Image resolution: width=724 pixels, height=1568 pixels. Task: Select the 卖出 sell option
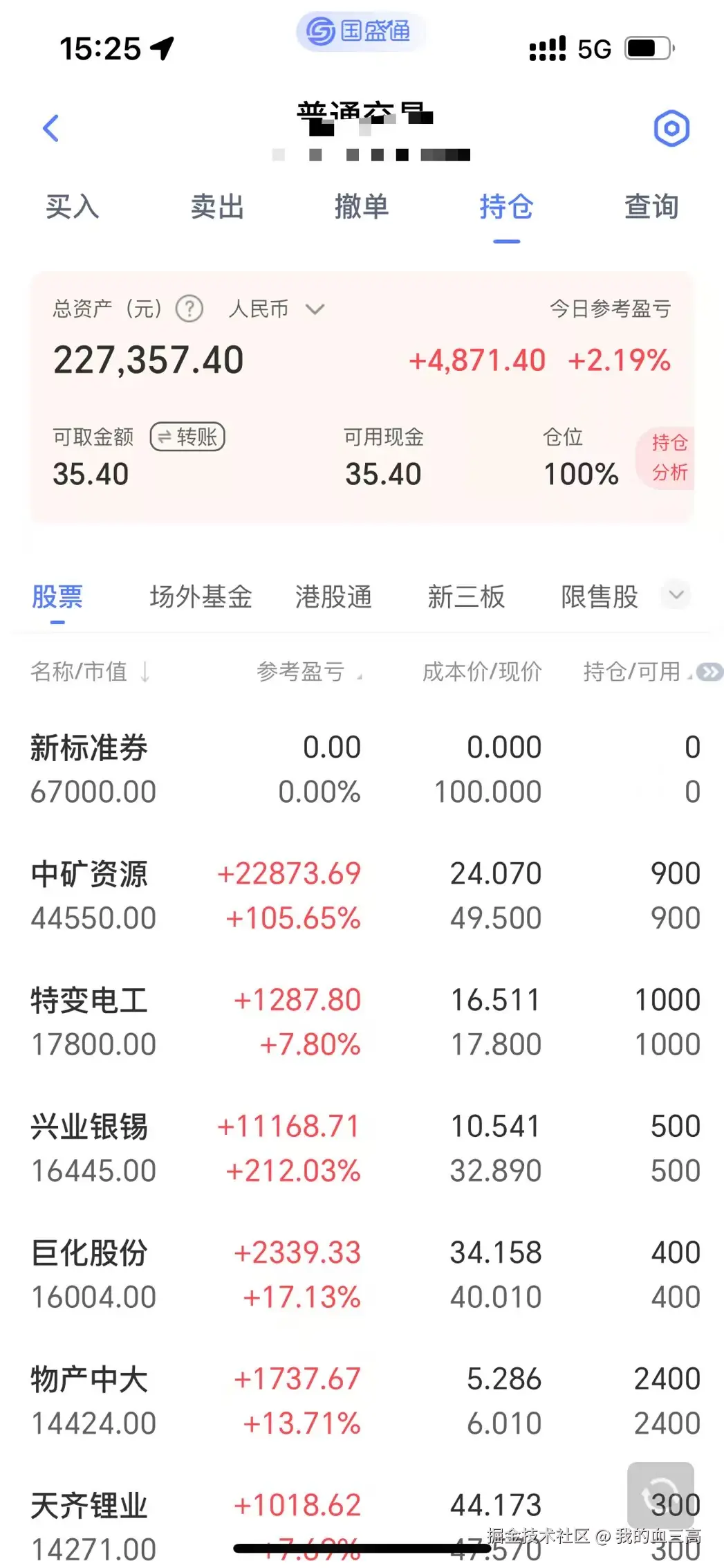[216, 208]
